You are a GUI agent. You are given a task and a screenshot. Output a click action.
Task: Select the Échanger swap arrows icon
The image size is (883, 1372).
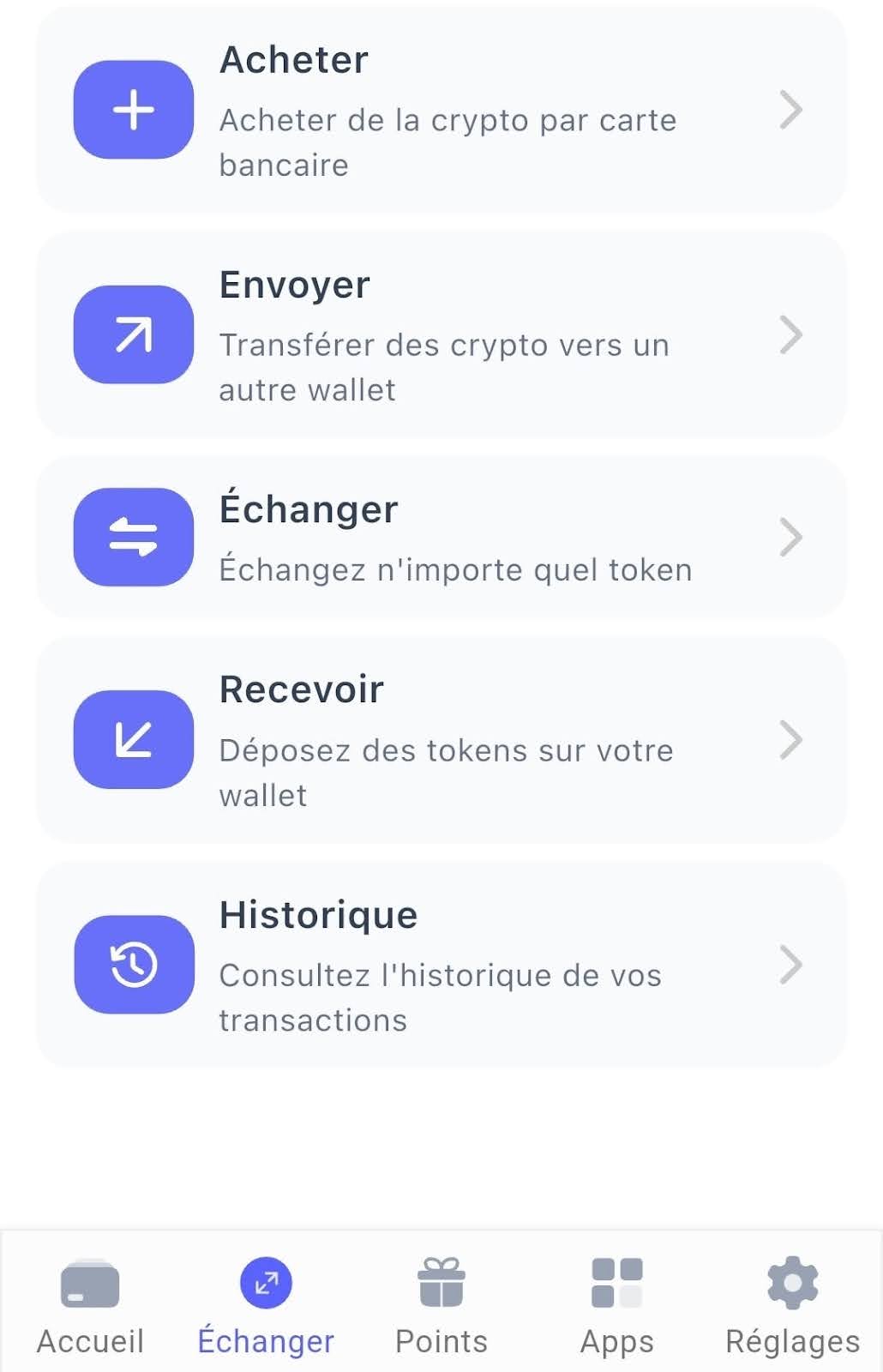134,537
